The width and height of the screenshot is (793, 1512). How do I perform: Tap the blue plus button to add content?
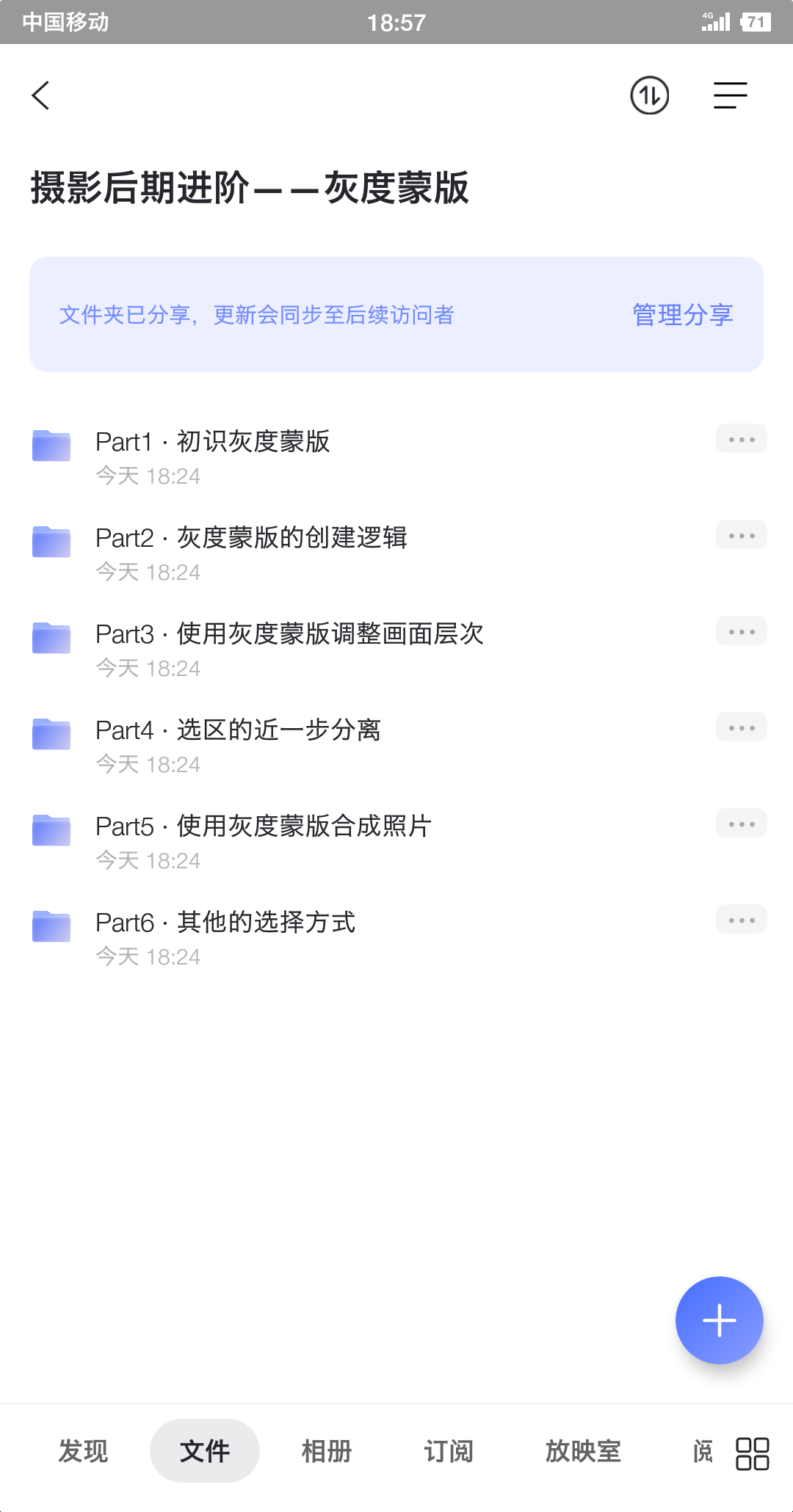(718, 1319)
